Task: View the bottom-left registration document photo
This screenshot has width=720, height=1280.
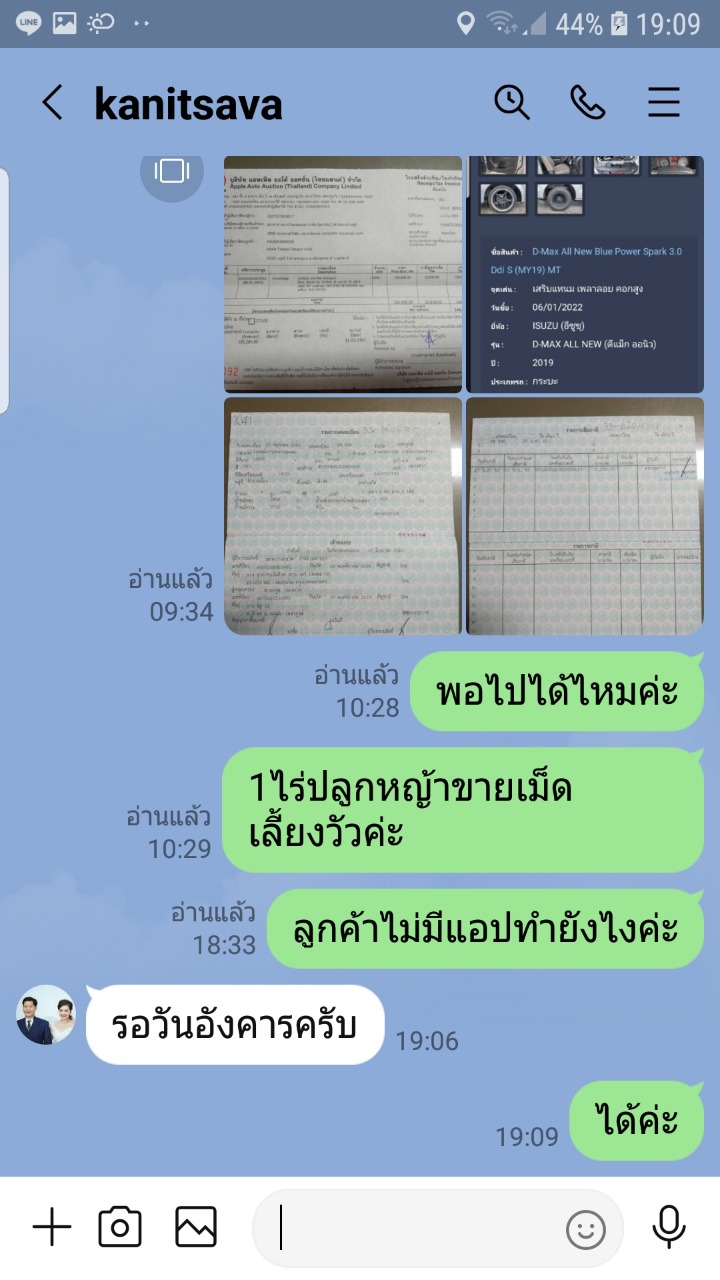Action: [x=342, y=516]
